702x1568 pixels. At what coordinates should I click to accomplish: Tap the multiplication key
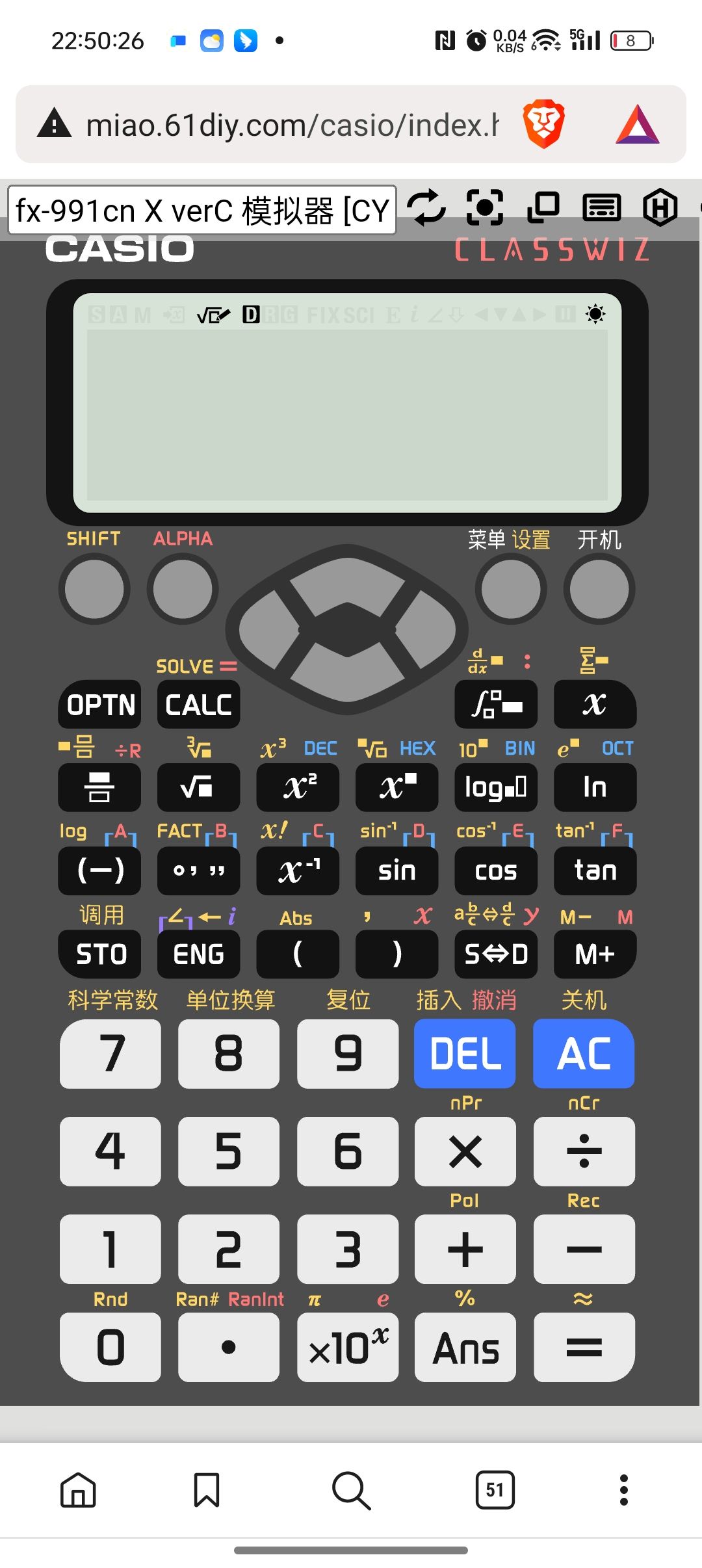click(x=465, y=1151)
